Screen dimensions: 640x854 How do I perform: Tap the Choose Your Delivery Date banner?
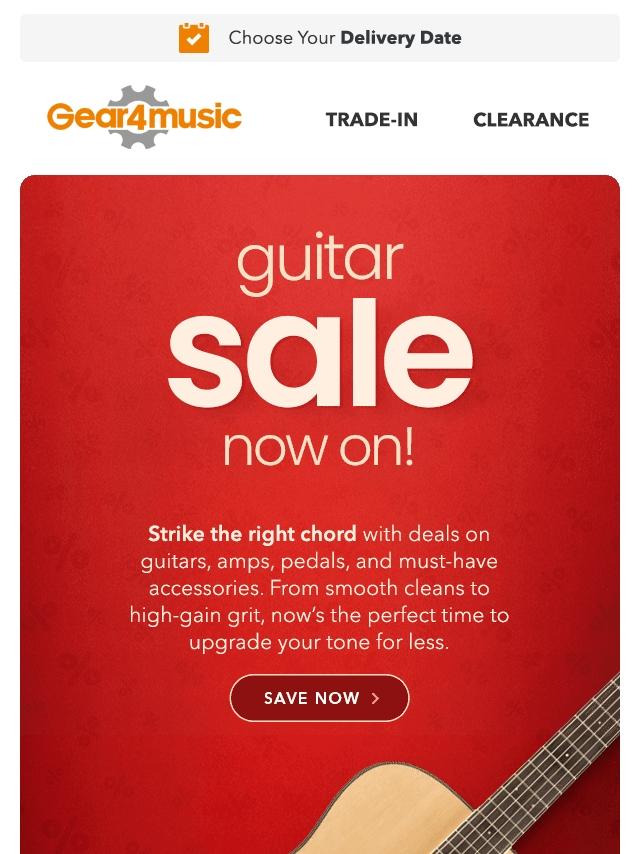pos(320,38)
